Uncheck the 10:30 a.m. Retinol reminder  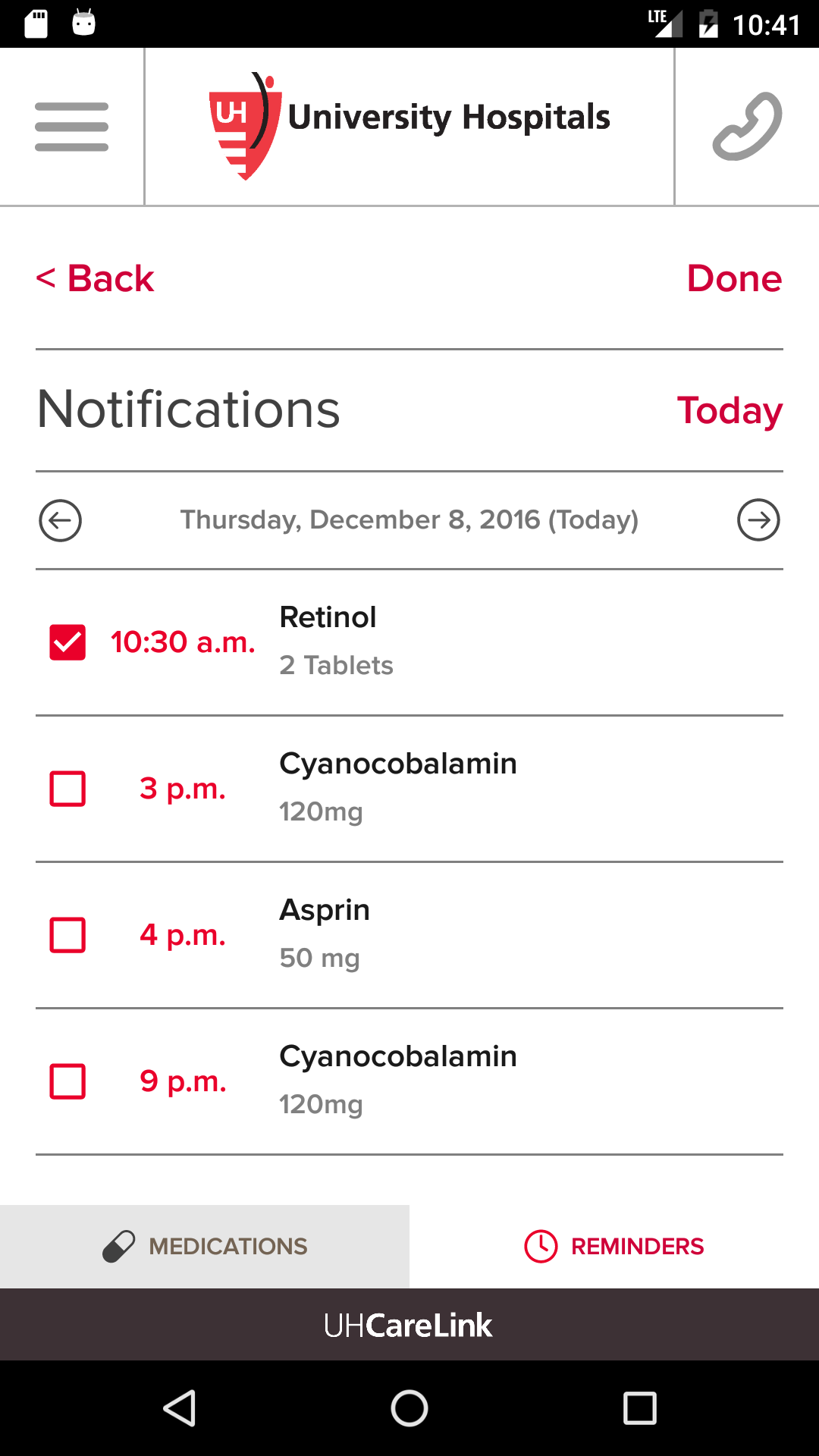pos(67,642)
